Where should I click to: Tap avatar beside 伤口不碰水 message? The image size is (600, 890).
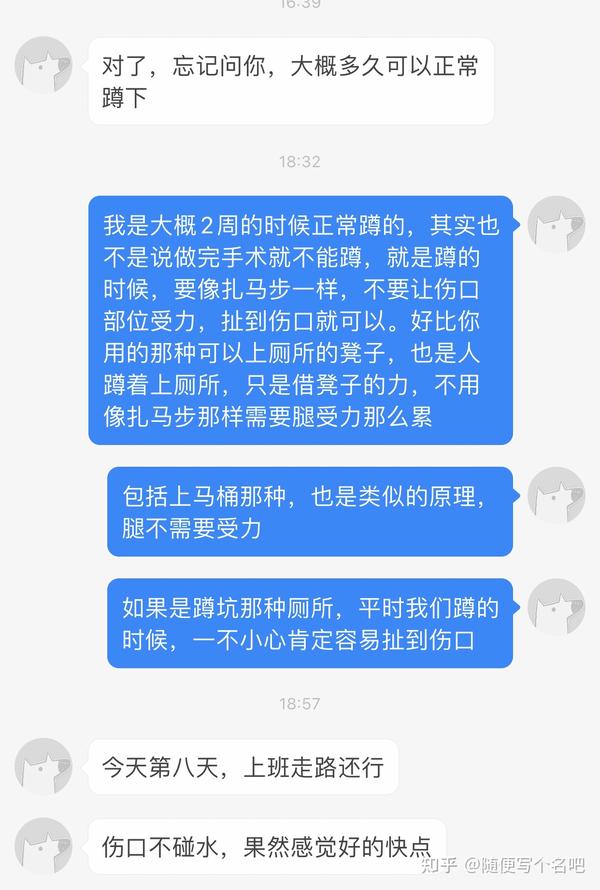43,846
